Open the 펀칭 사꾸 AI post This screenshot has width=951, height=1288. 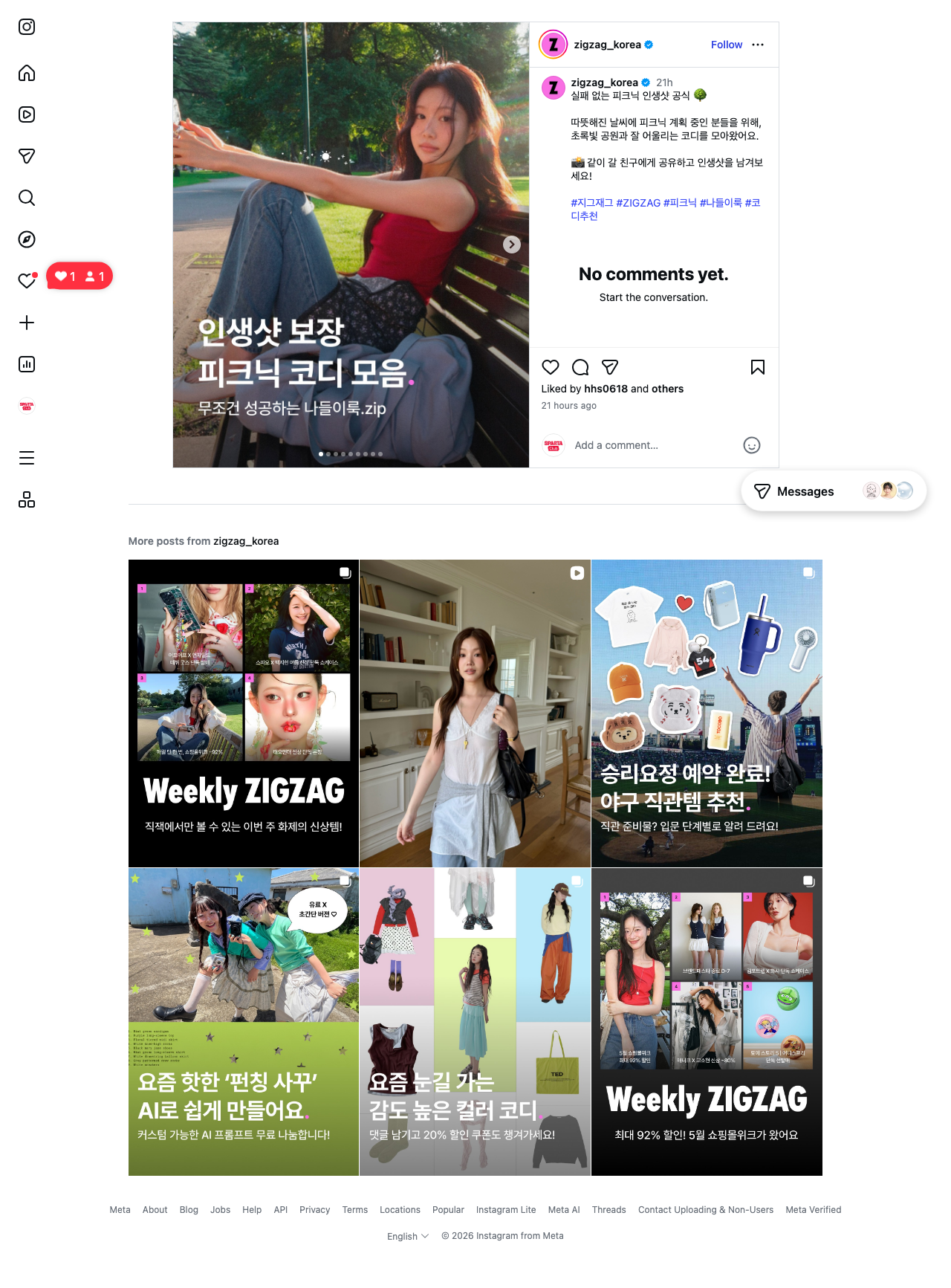click(244, 1022)
